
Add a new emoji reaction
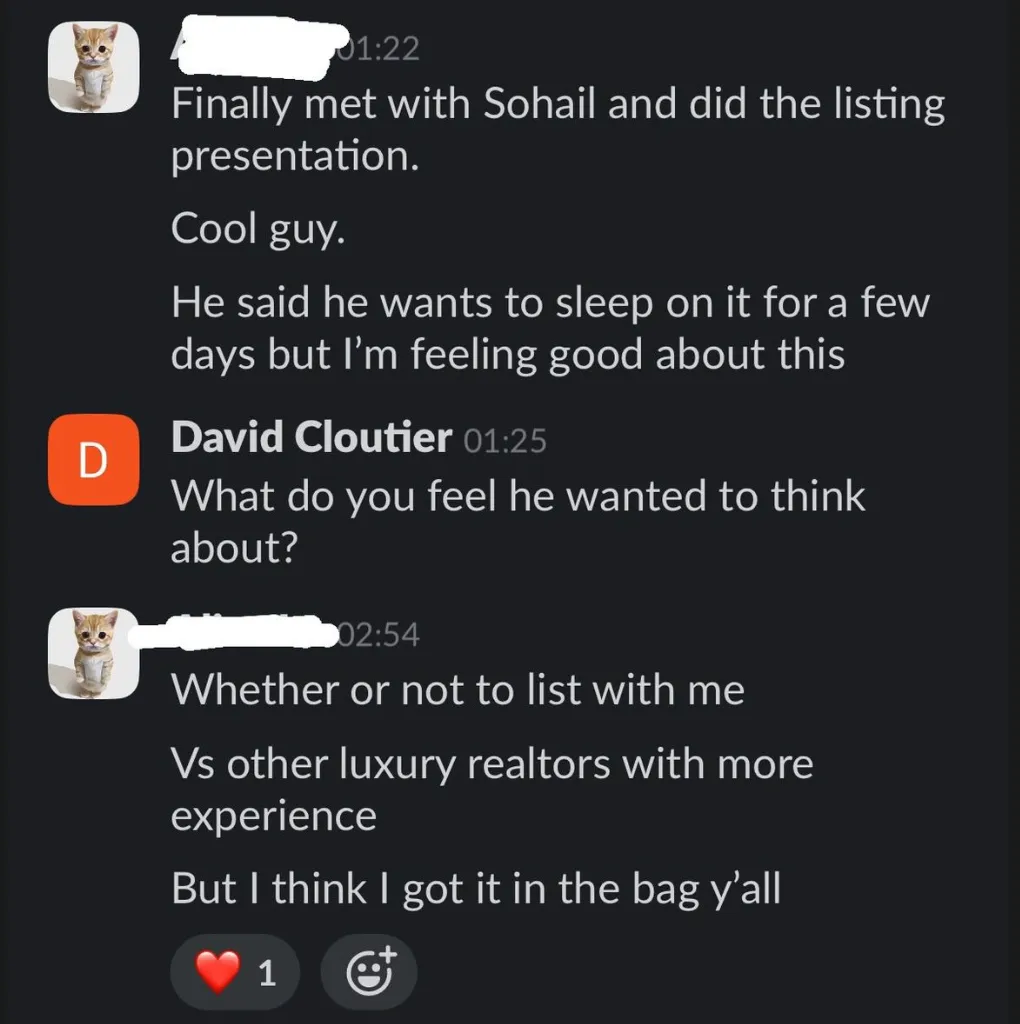(x=369, y=971)
